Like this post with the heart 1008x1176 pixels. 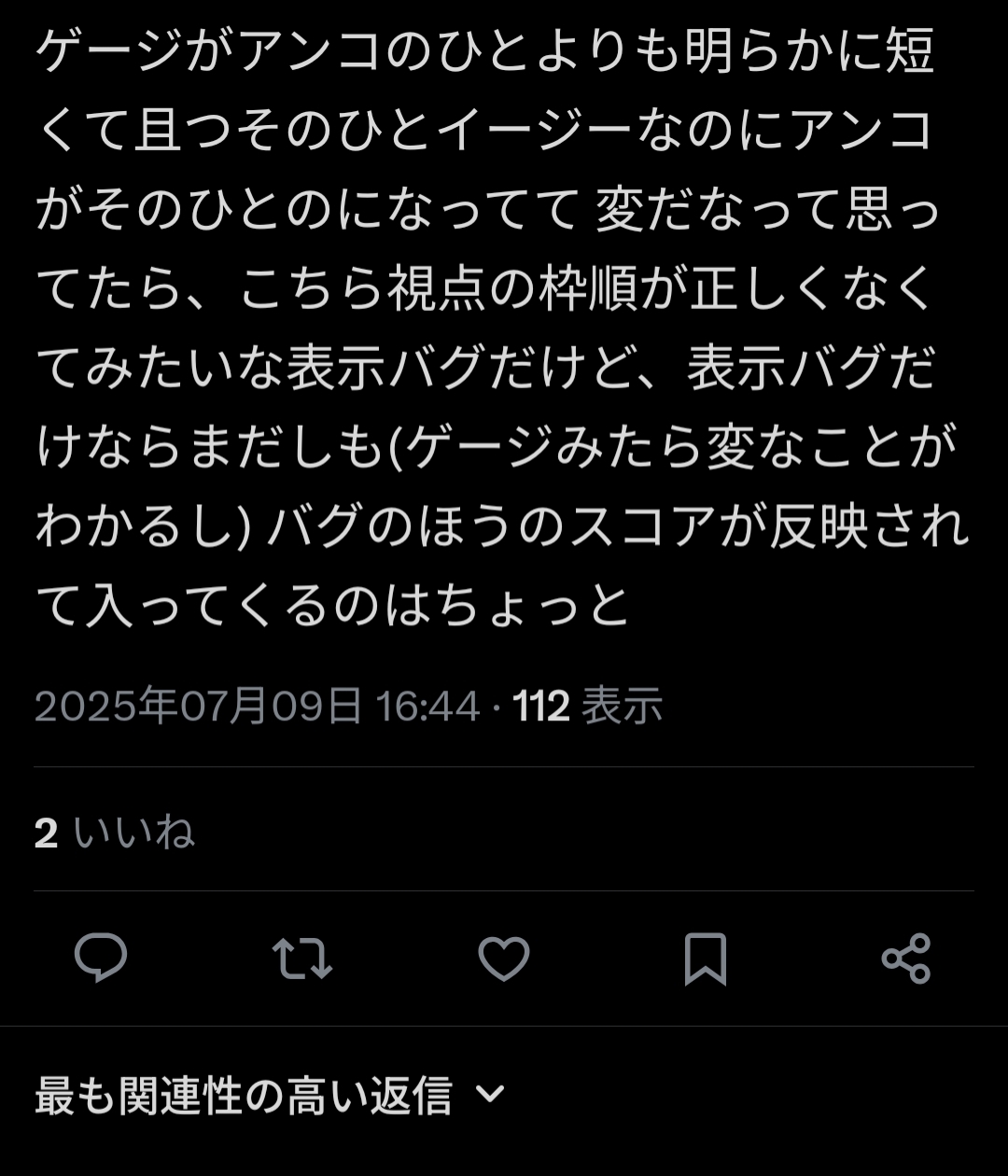(504, 958)
